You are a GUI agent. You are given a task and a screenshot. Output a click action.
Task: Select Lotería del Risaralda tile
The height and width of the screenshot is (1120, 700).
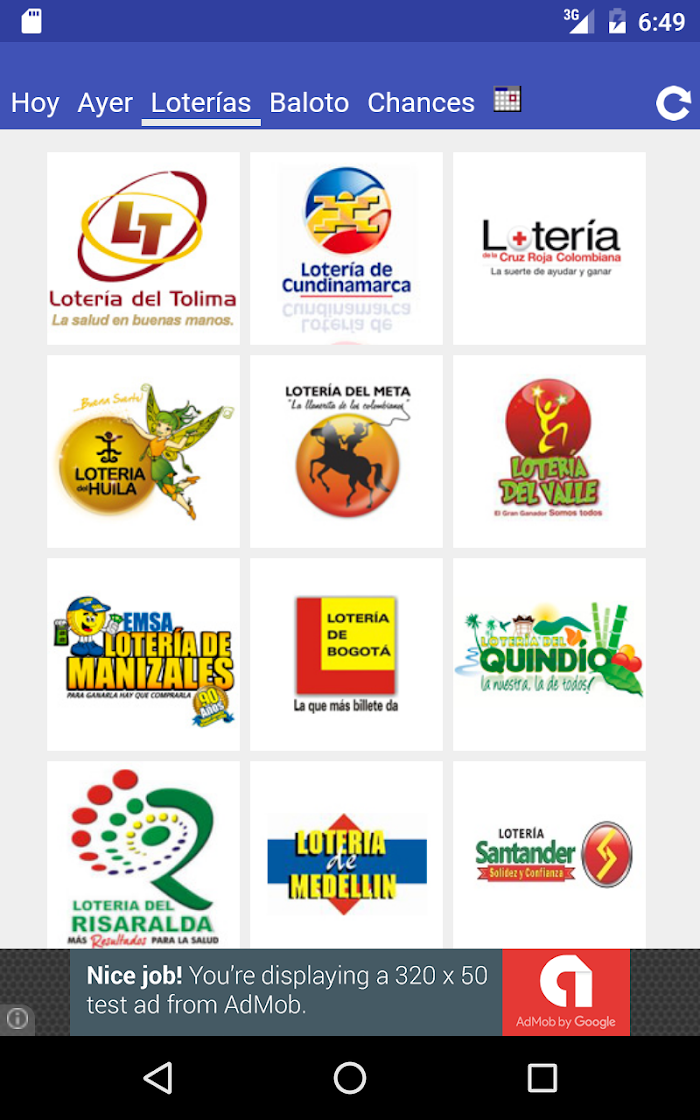(x=144, y=855)
